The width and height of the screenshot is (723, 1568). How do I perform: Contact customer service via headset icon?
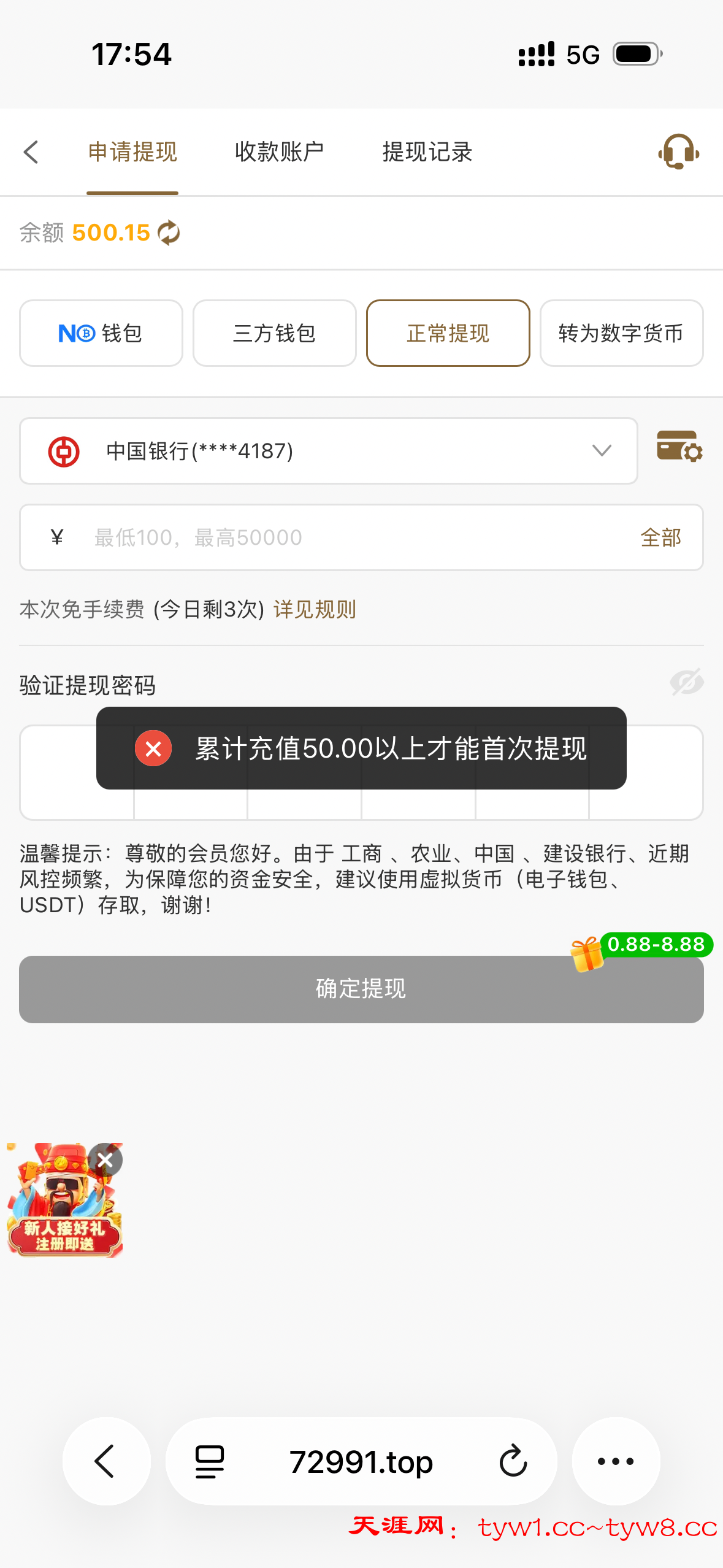coord(678,152)
